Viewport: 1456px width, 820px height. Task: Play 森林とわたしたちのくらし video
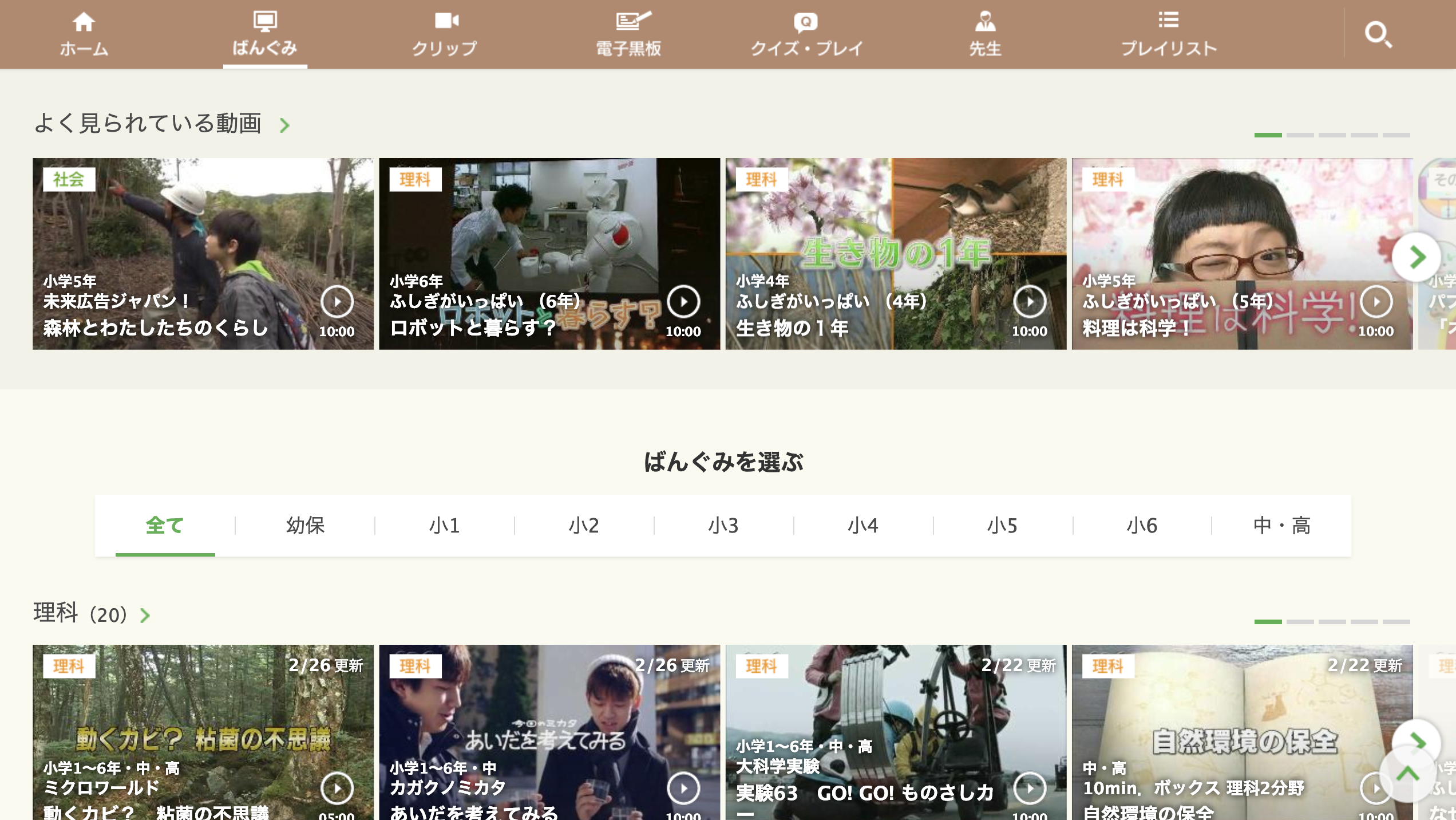coord(203,254)
